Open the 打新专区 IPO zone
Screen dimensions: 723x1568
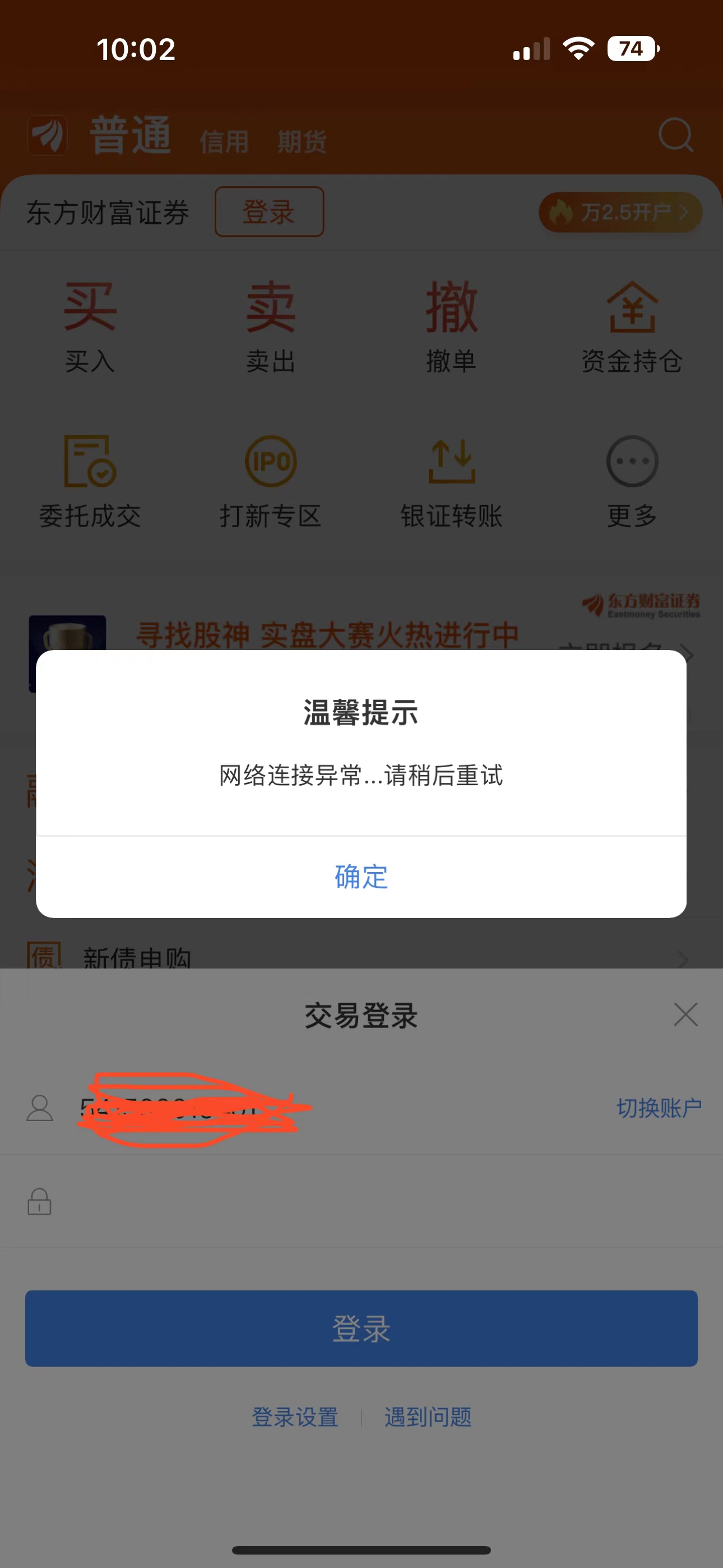pyautogui.click(x=271, y=482)
